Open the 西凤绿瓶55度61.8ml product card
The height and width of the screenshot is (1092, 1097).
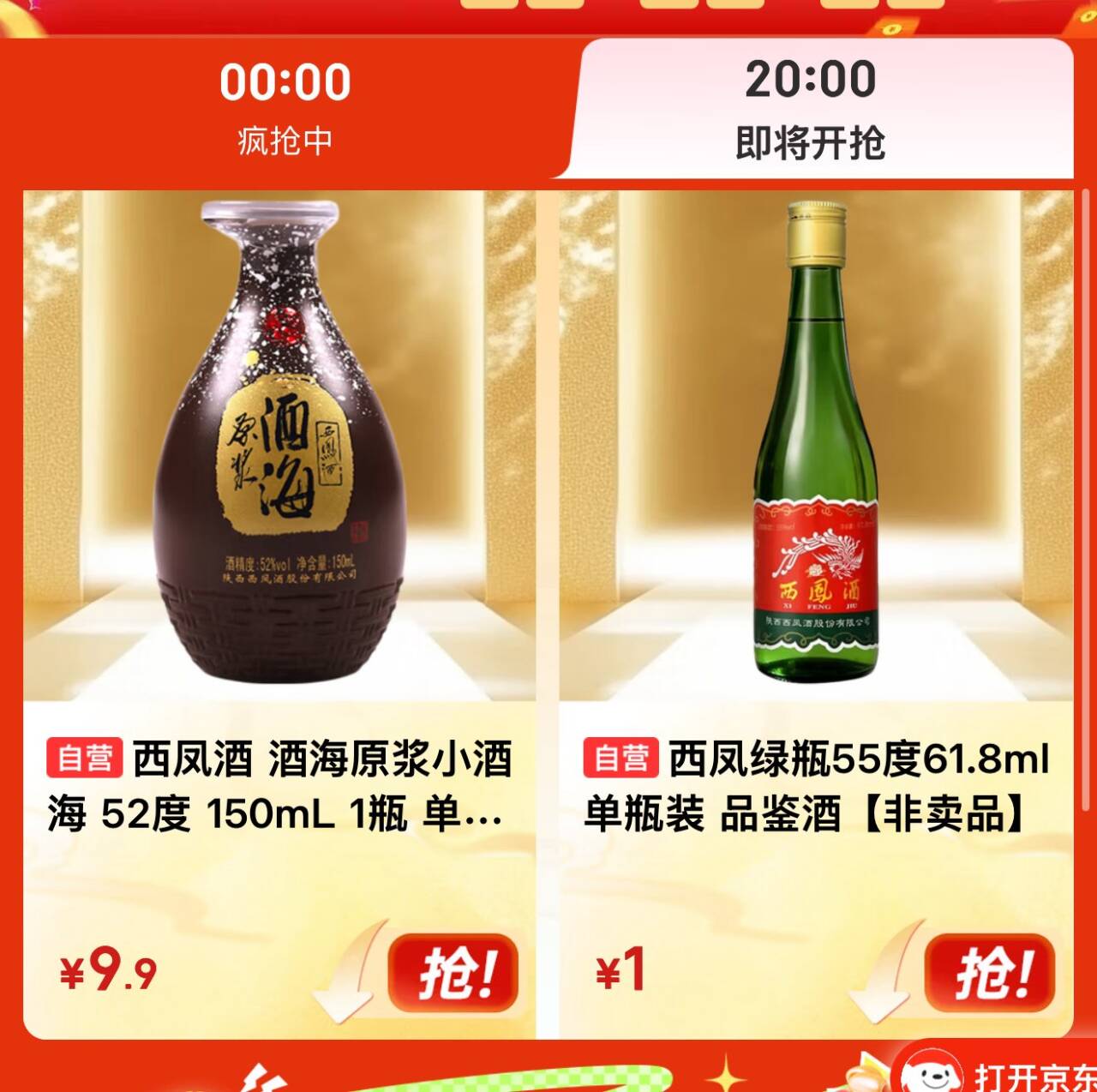pos(816,614)
